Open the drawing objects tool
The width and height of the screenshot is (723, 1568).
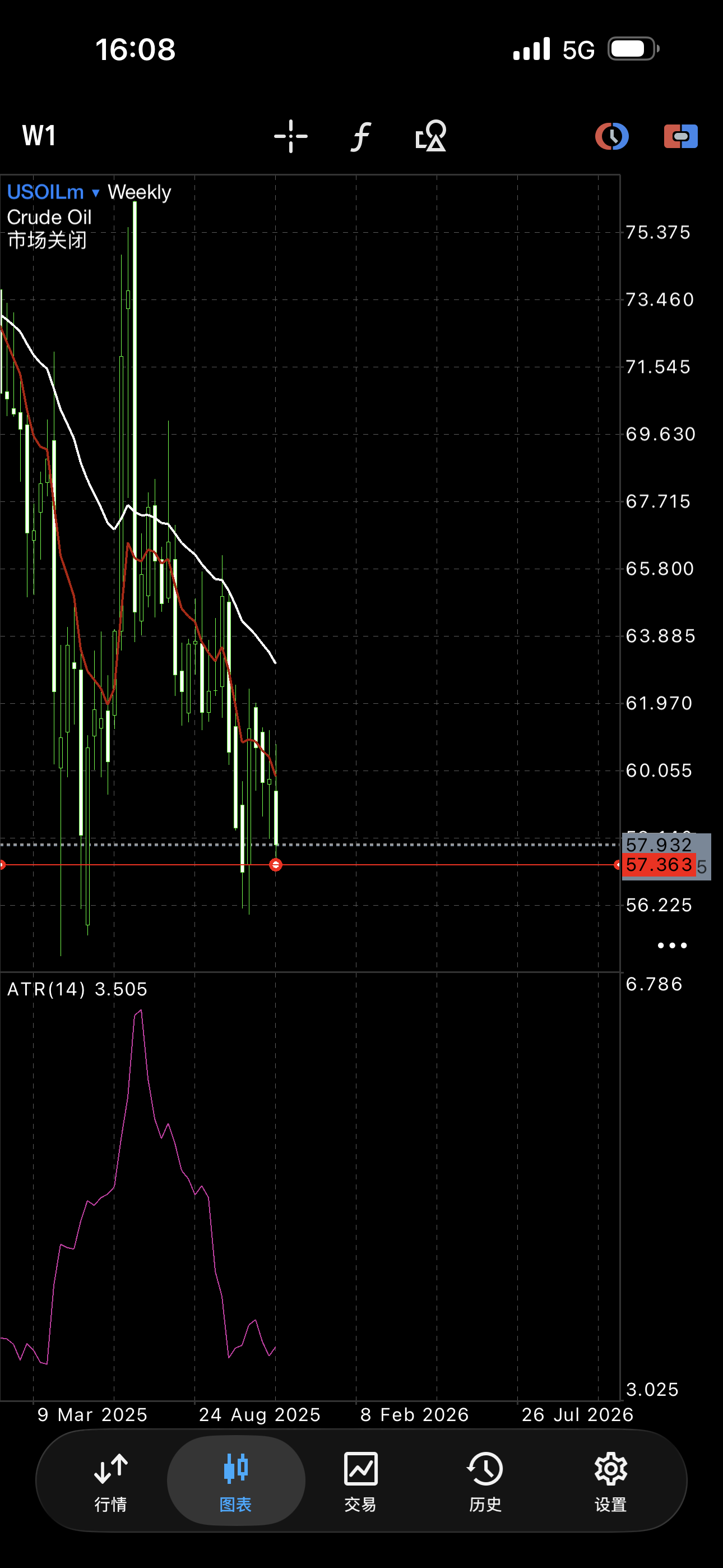pos(431,136)
